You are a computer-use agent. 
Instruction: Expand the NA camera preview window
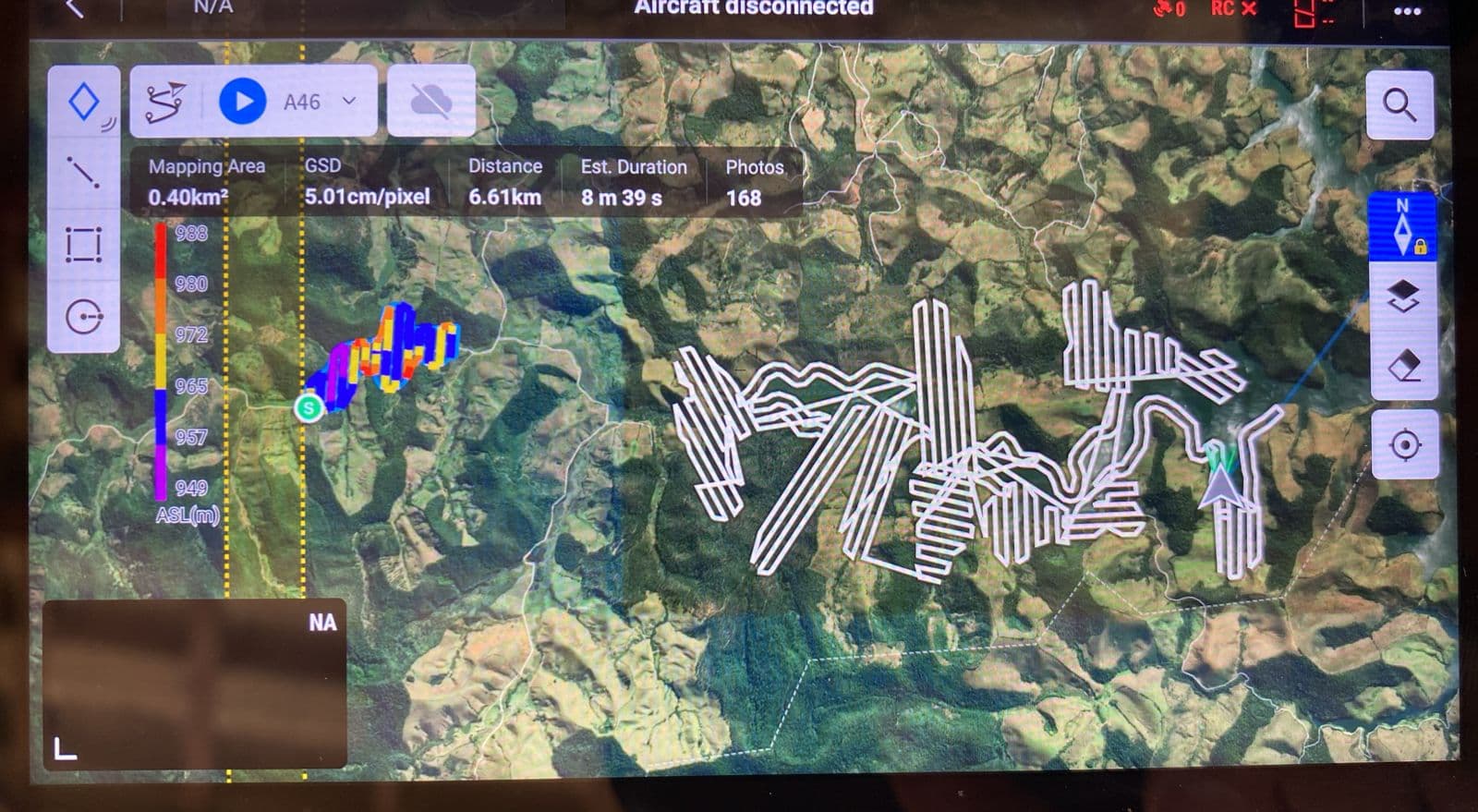click(x=65, y=748)
